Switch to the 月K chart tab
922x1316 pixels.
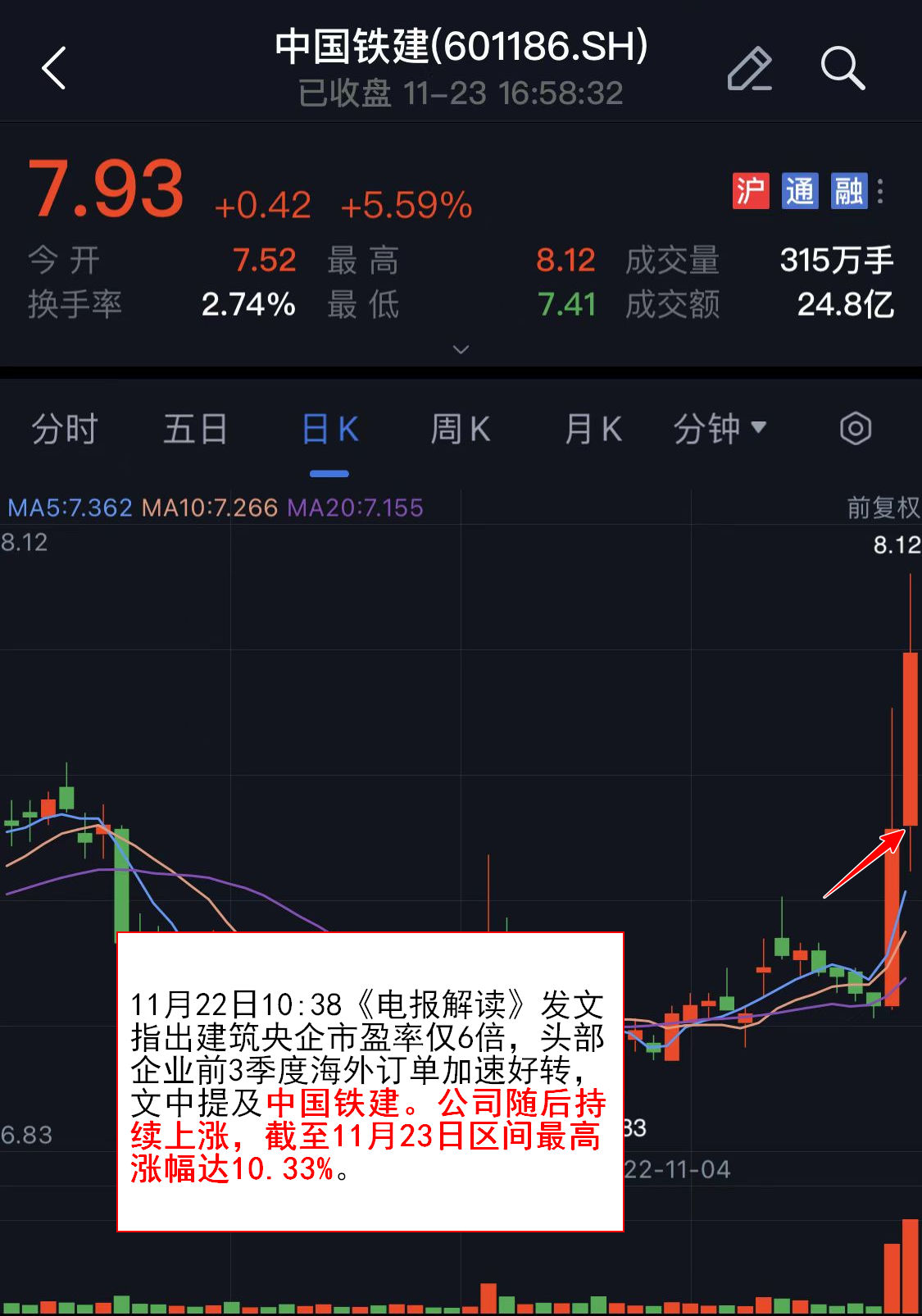(593, 429)
